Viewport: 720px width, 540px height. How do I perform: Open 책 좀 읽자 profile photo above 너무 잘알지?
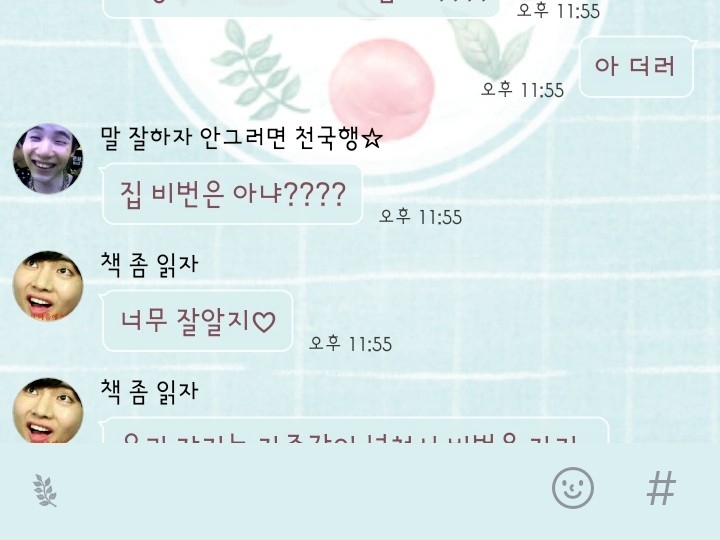tap(48, 286)
